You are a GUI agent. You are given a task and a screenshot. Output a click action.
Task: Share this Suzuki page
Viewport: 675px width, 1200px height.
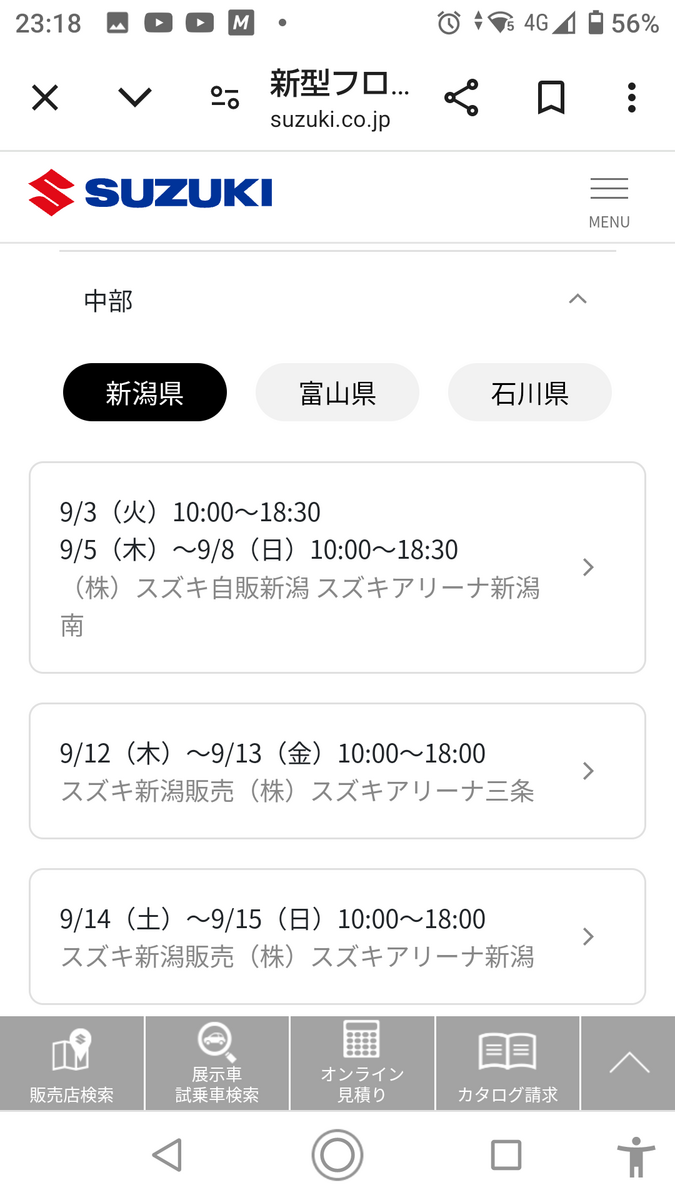(461, 98)
